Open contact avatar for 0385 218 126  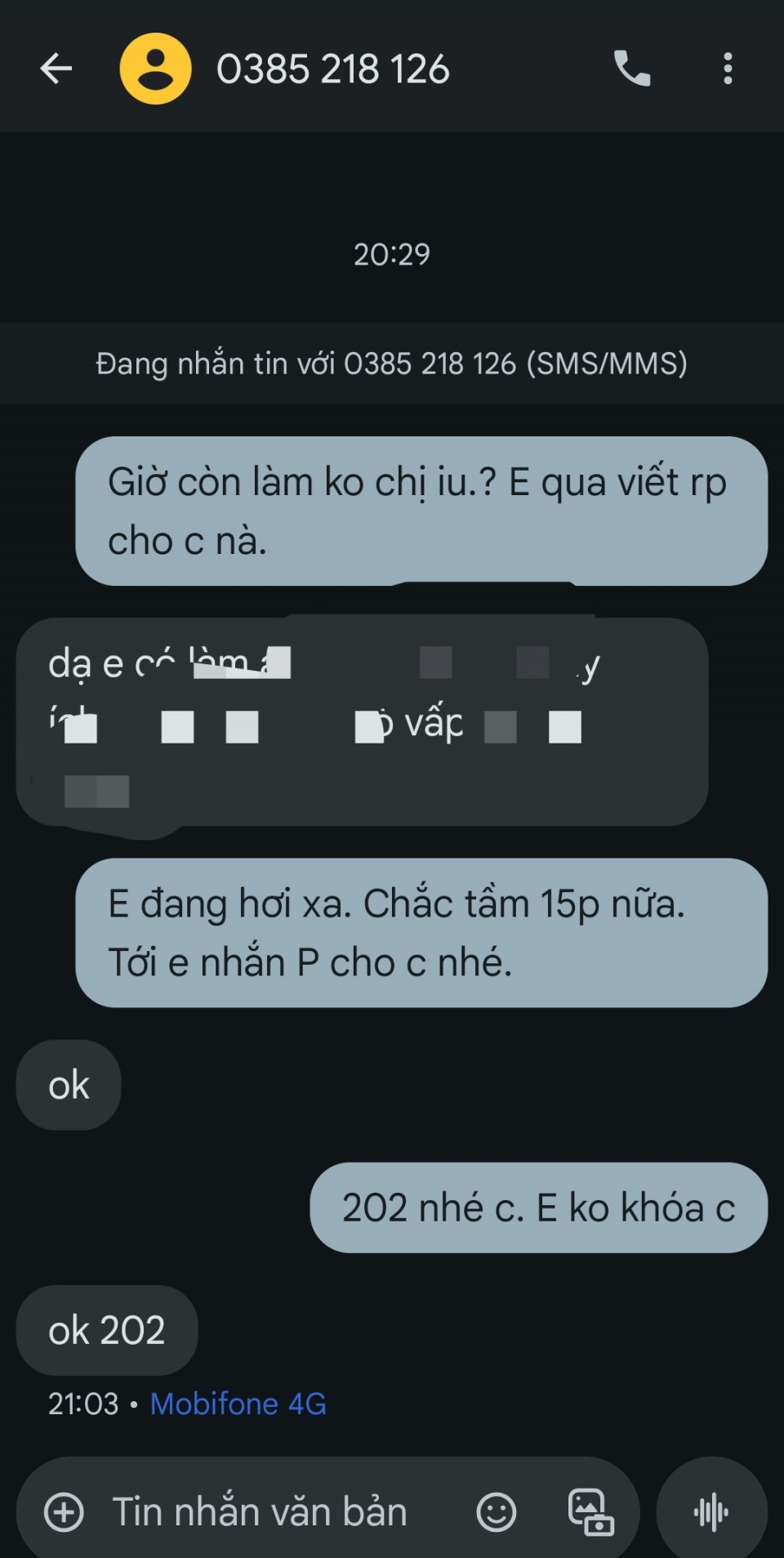[156, 69]
